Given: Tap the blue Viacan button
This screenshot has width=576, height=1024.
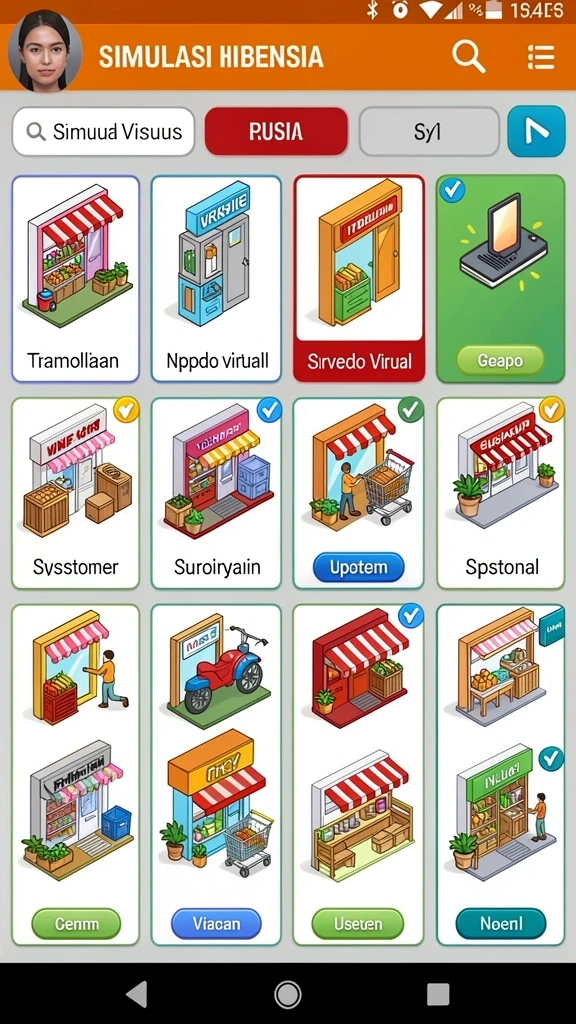Looking at the screenshot, I should coord(216,924).
